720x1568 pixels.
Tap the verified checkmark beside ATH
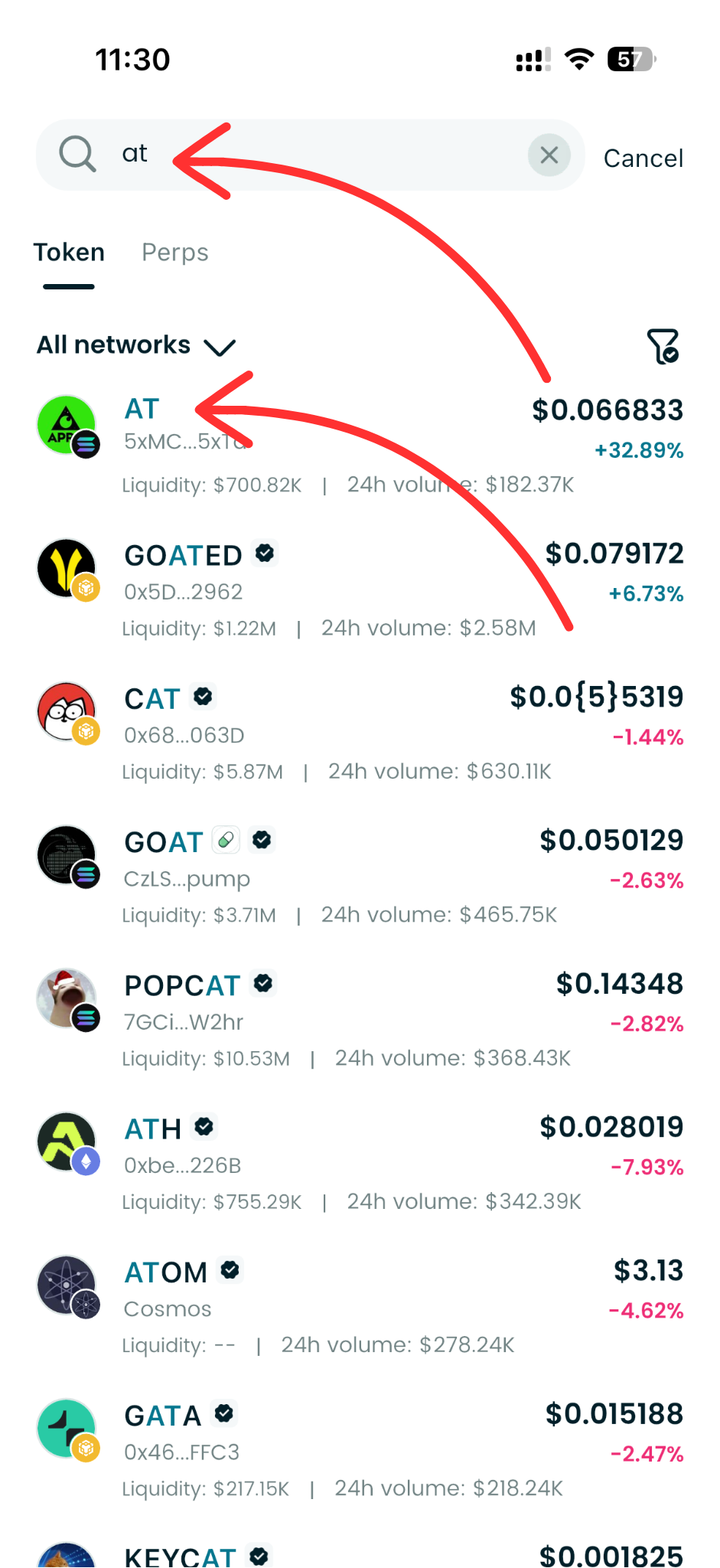[x=203, y=1126]
